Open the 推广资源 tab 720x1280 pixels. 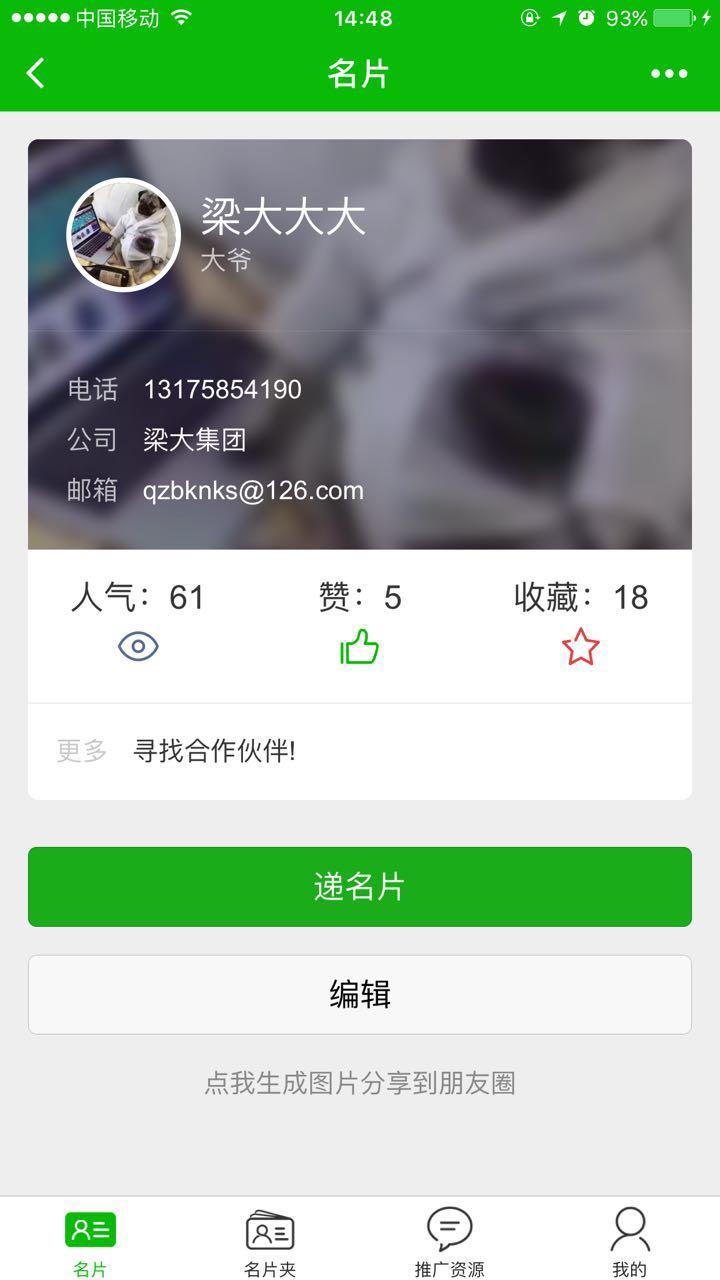(449, 1242)
